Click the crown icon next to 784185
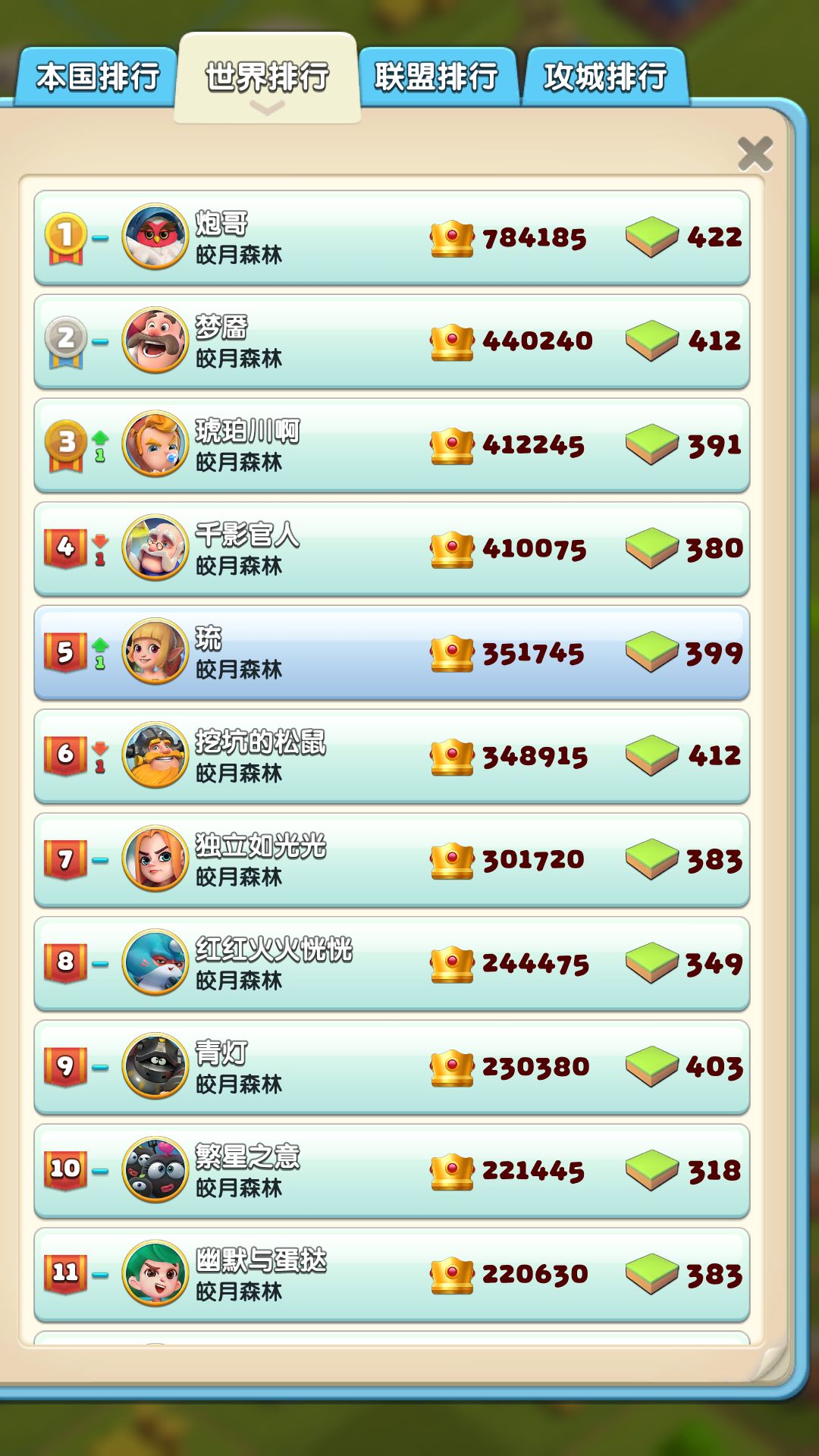Viewport: 819px width, 1456px height. pos(451,236)
